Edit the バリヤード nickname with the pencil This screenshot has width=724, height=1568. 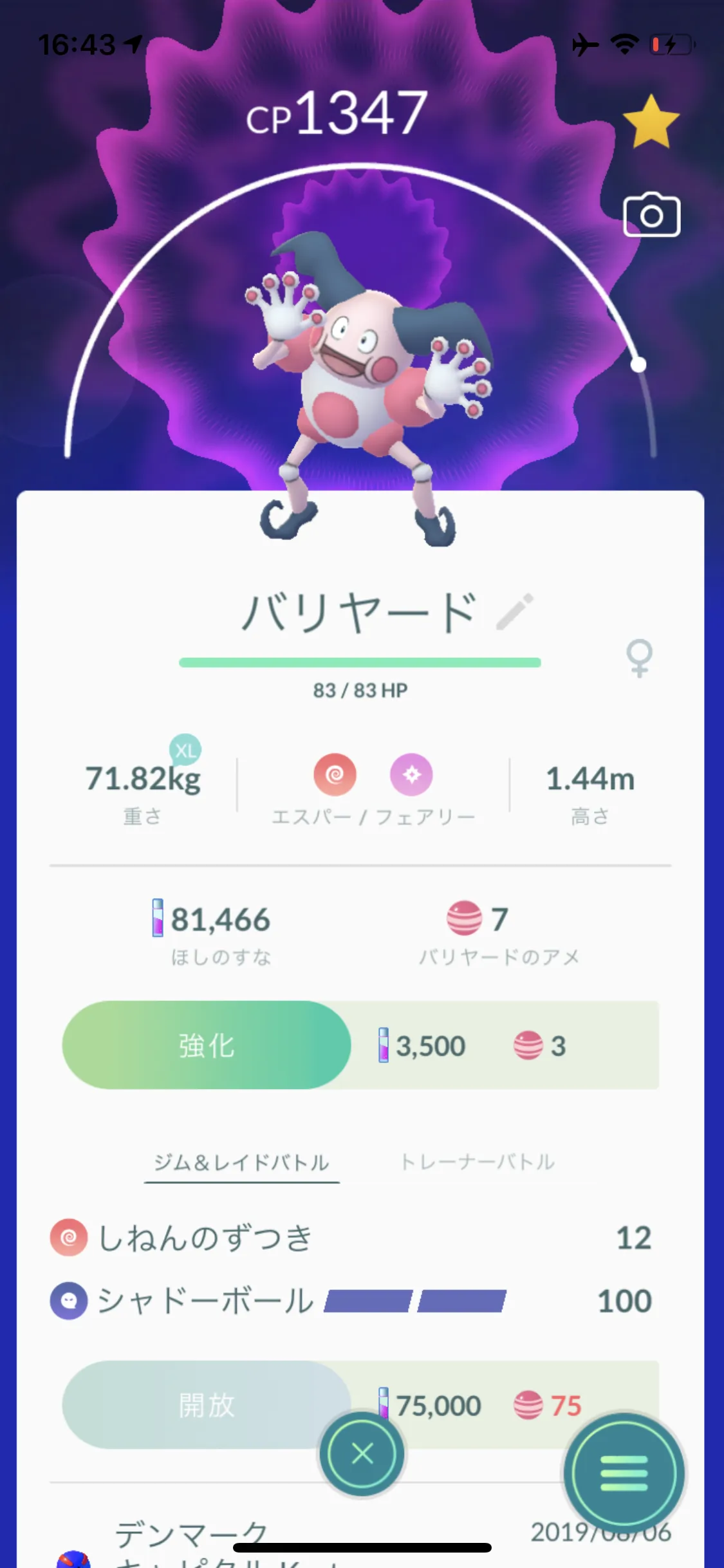[515, 611]
